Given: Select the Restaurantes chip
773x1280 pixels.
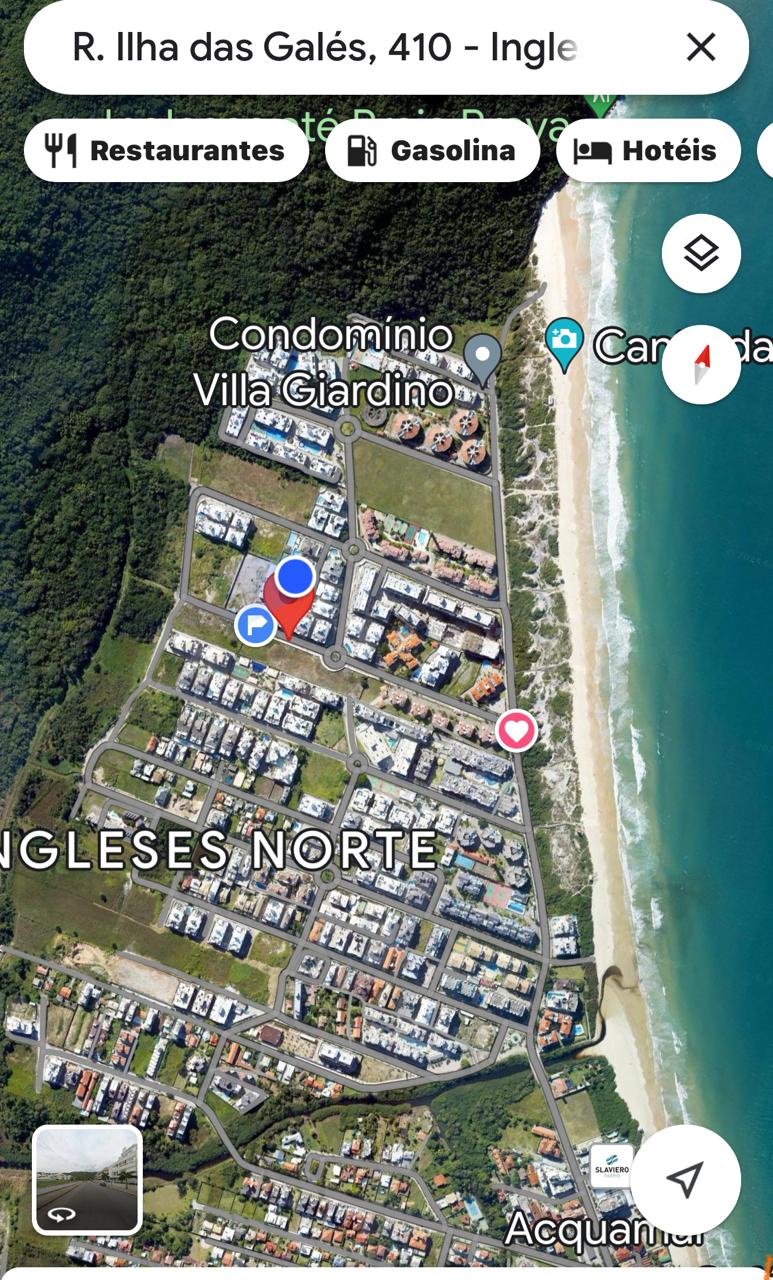Looking at the screenshot, I should click(x=166, y=151).
